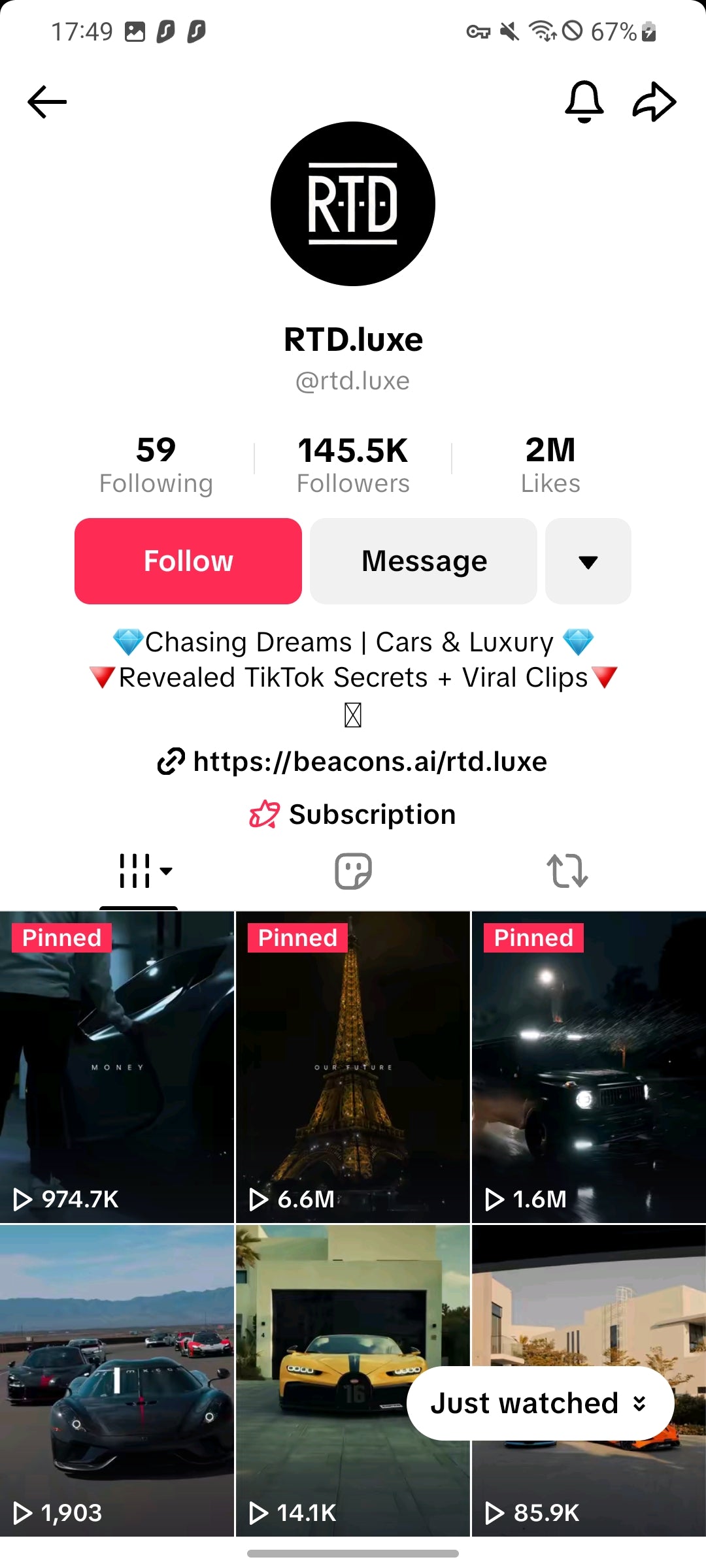Switch to the reposts tab
This screenshot has height=1568, width=706.
[x=567, y=871]
